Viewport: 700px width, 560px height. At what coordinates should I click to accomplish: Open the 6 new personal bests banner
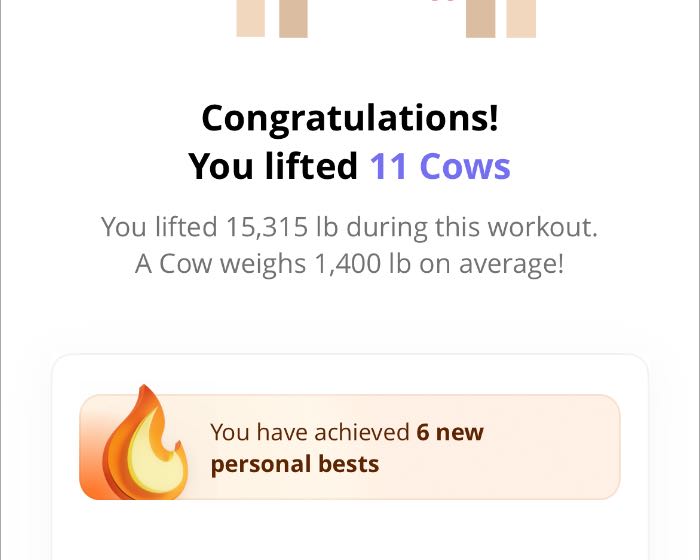pyautogui.click(x=349, y=447)
